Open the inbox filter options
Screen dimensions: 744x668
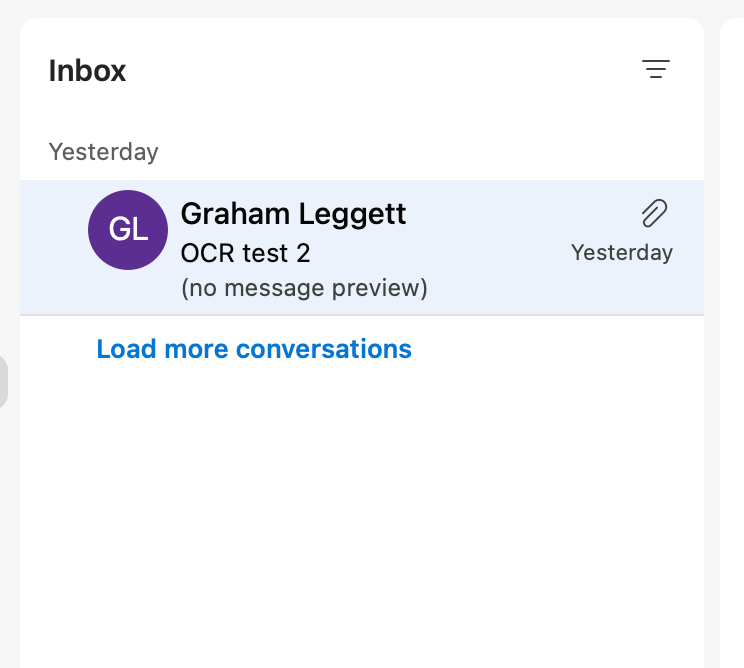pyautogui.click(x=656, y=69)
